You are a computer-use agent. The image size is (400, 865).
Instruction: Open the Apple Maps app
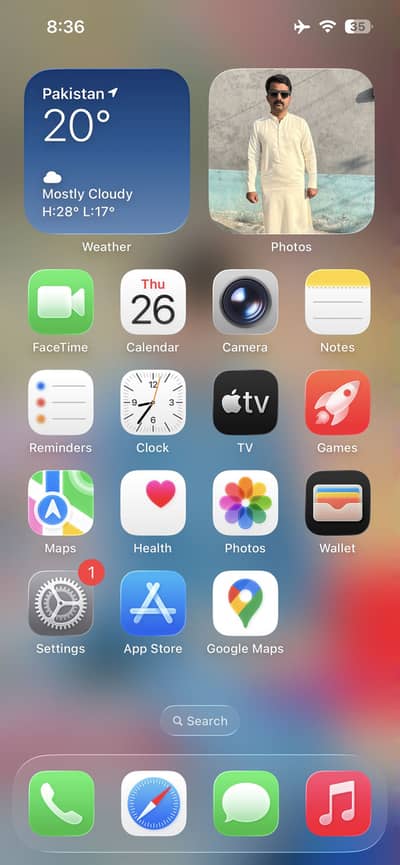(x=61, y=503)
